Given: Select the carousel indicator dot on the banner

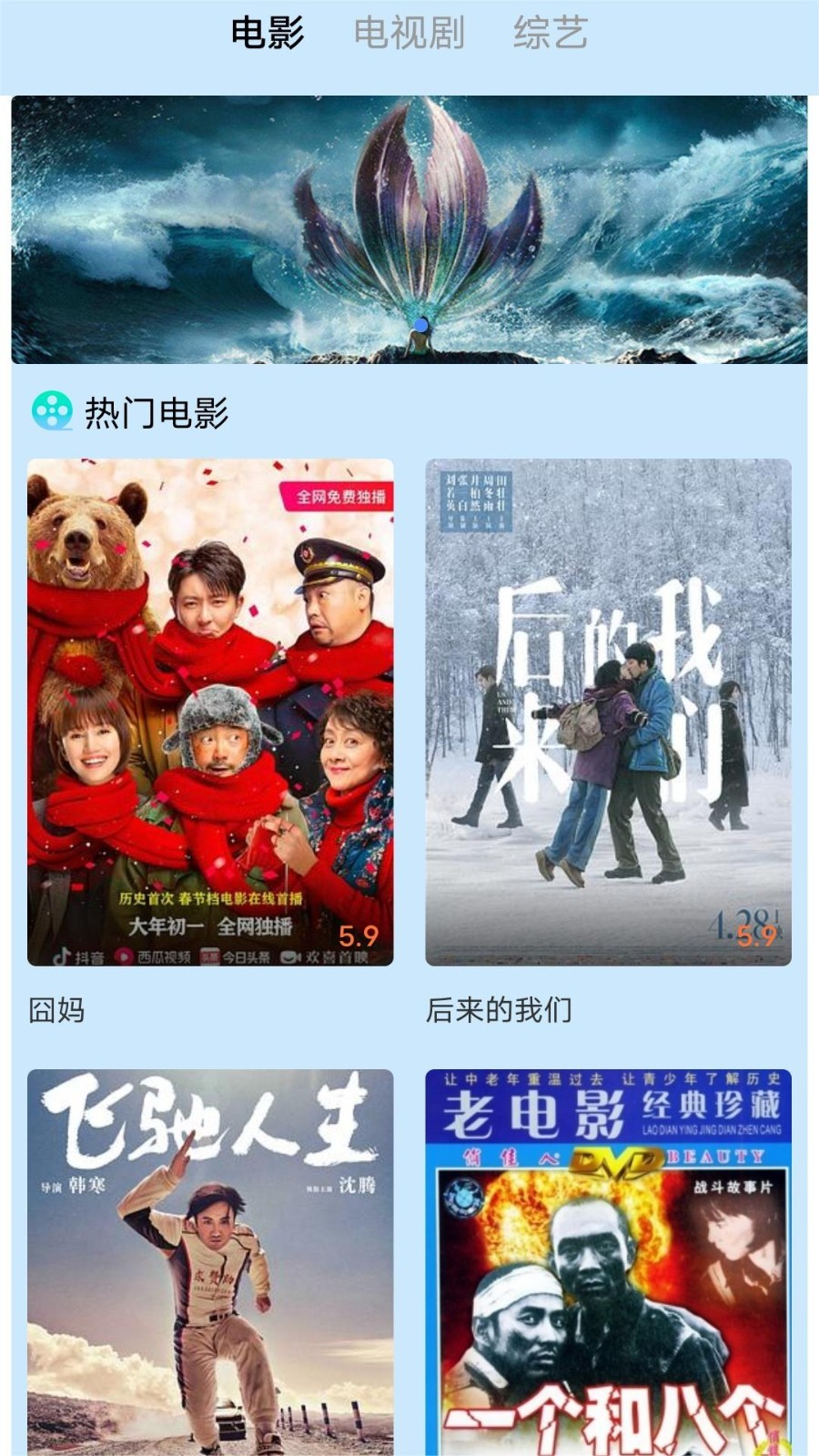Looking at the screenshot, I should [420, 324].
